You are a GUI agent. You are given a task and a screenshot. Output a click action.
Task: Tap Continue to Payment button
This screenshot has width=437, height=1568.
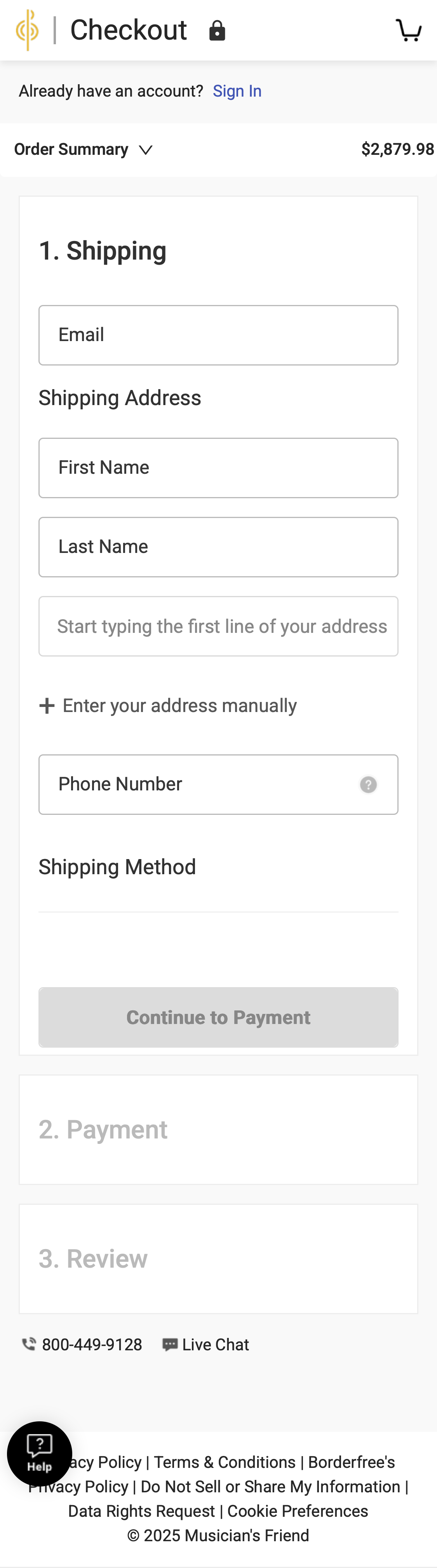pyautogui.click(x=218, y=1017)
